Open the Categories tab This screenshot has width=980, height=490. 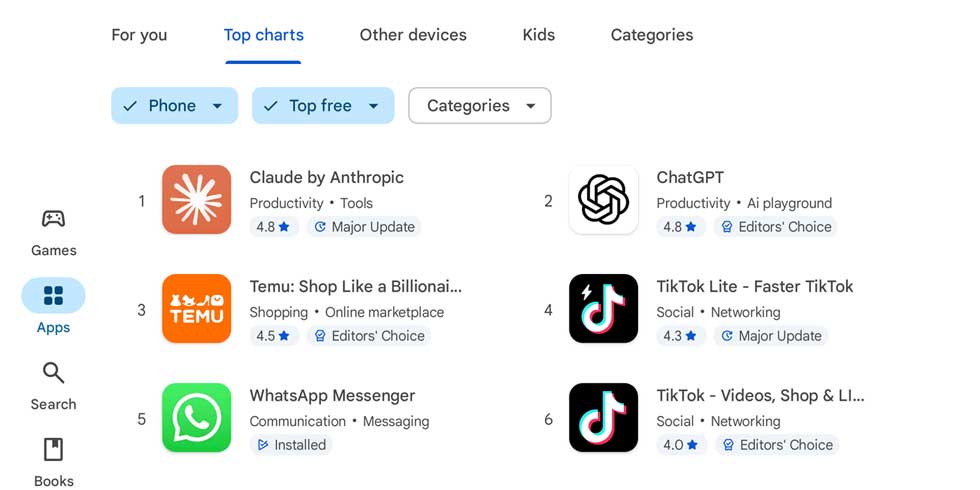[651, 35]
